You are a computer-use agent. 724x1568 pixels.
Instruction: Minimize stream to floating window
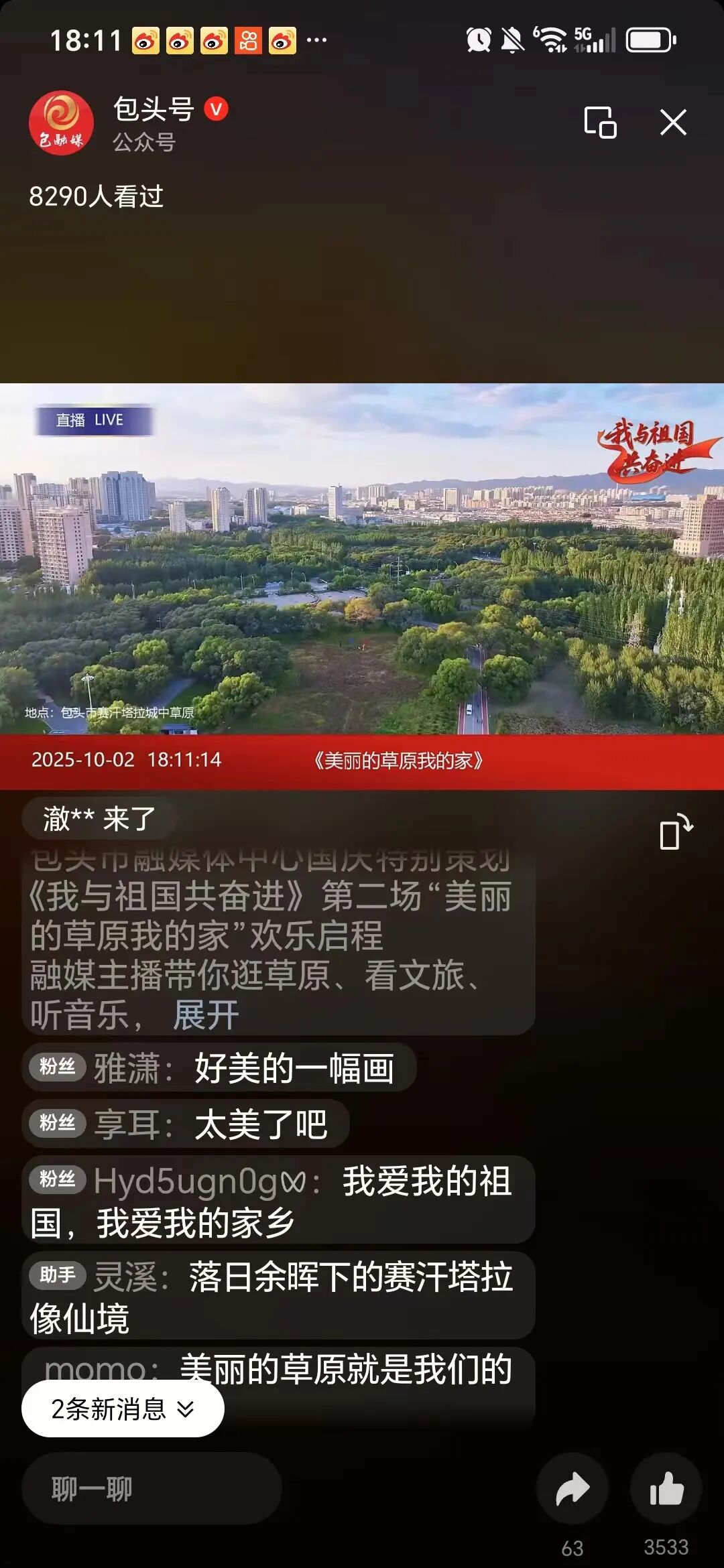[x=600, y=123]
